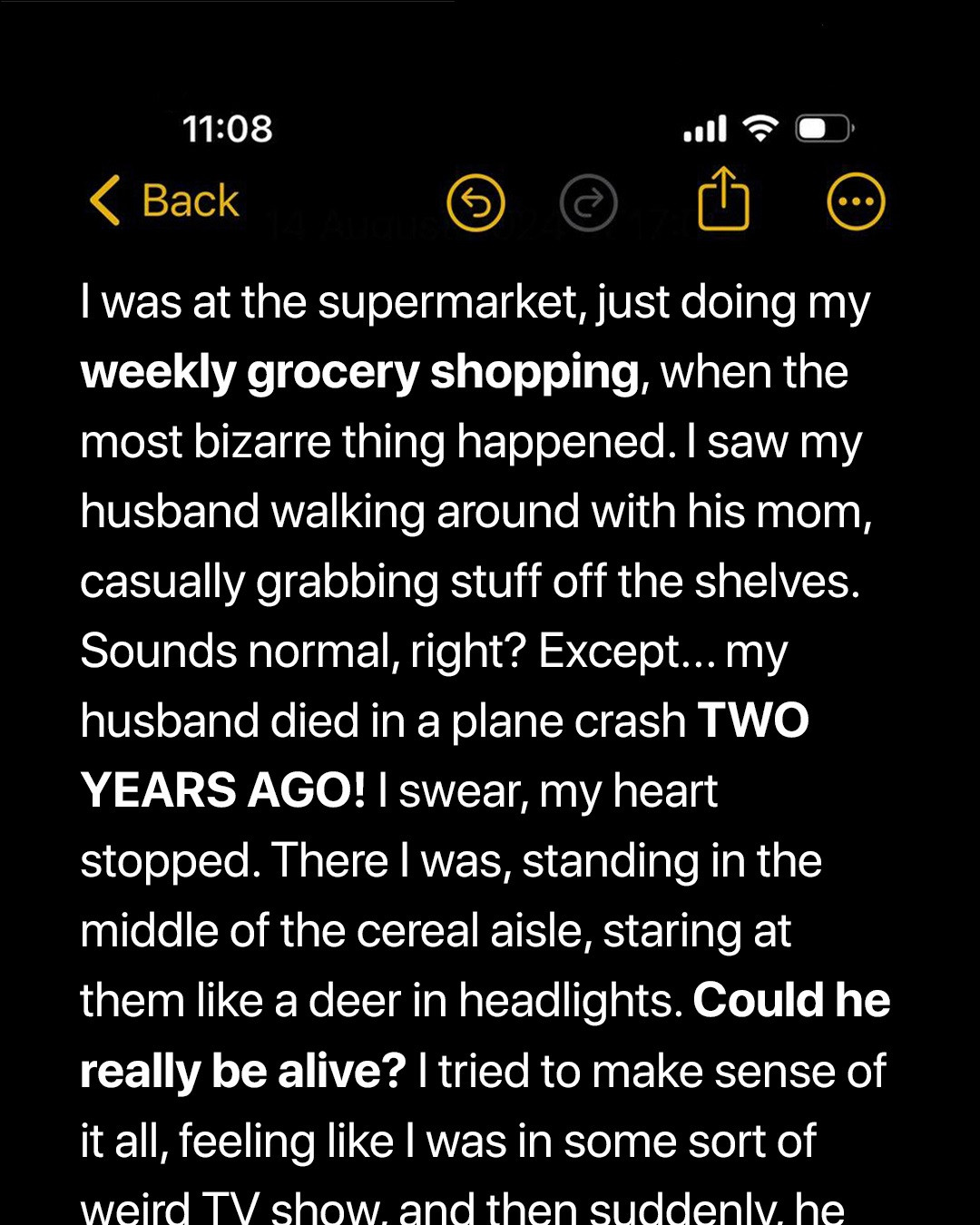Tap the top toolbar area of the Notes app
This screenshot has width=980, height=1225.
click(x=490, y=201)
